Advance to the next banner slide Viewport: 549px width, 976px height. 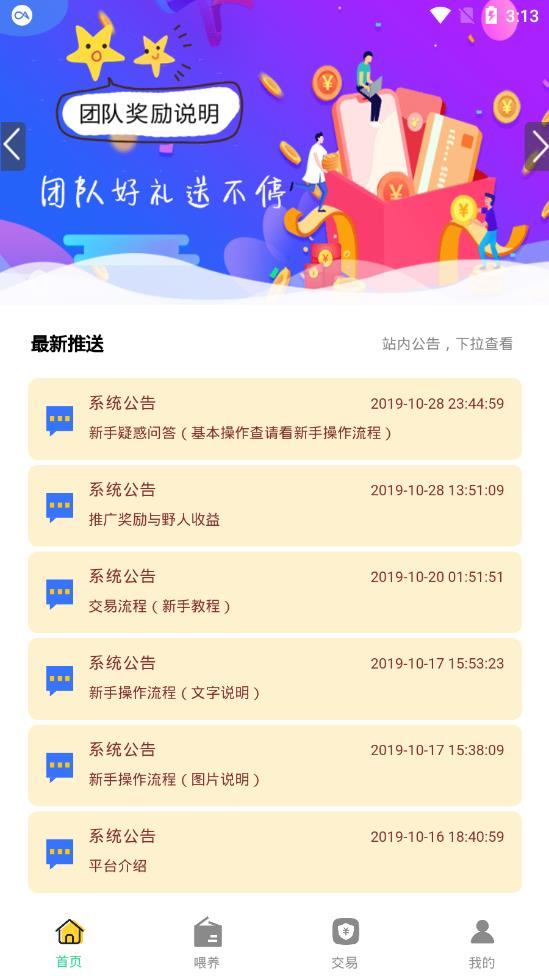[x=537, y=146]
